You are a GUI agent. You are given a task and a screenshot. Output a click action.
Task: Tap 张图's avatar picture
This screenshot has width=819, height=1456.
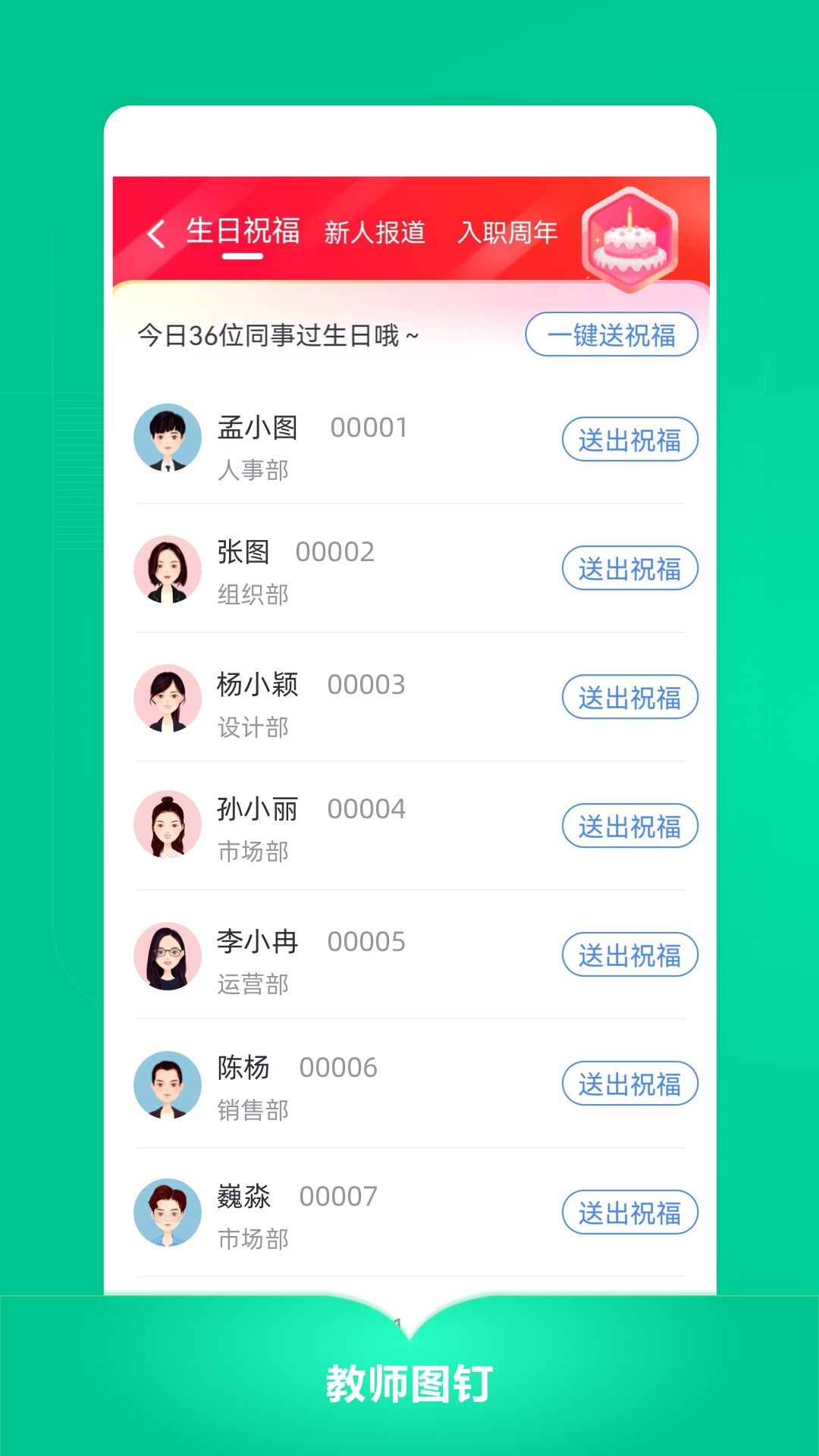pyautogui.click(x=168, y=567)
